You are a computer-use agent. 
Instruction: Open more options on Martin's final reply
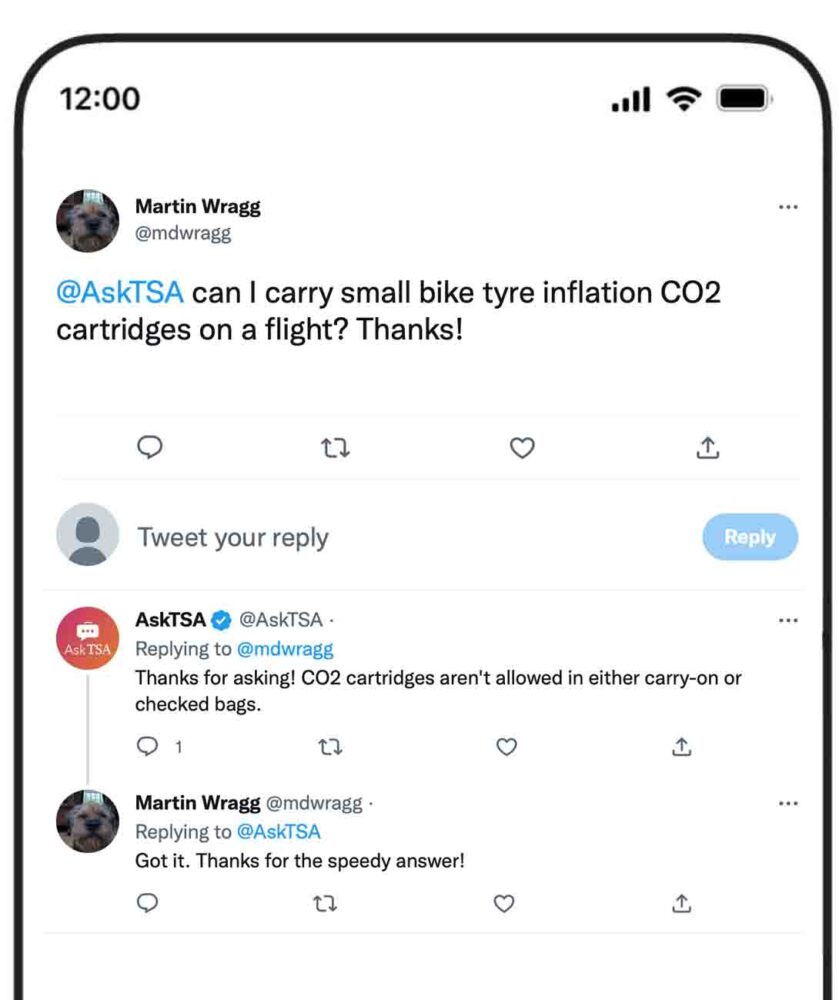click(788, 802)
